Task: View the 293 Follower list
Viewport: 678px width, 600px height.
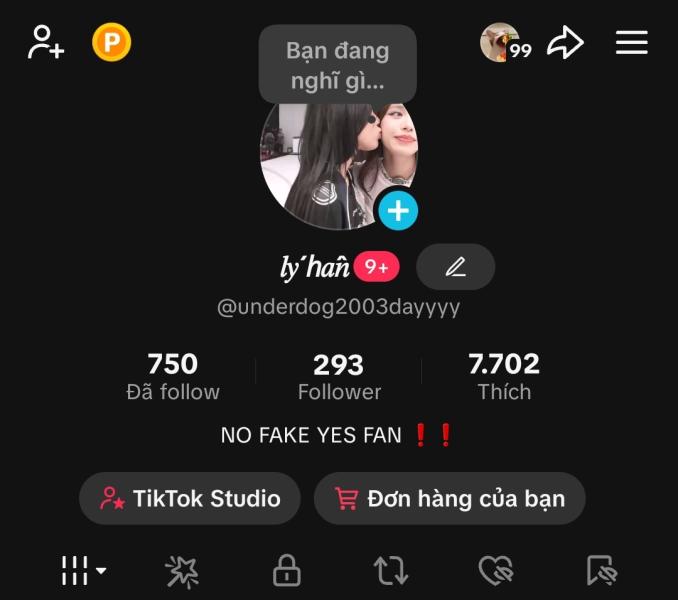Action: (x=339, y=376)
